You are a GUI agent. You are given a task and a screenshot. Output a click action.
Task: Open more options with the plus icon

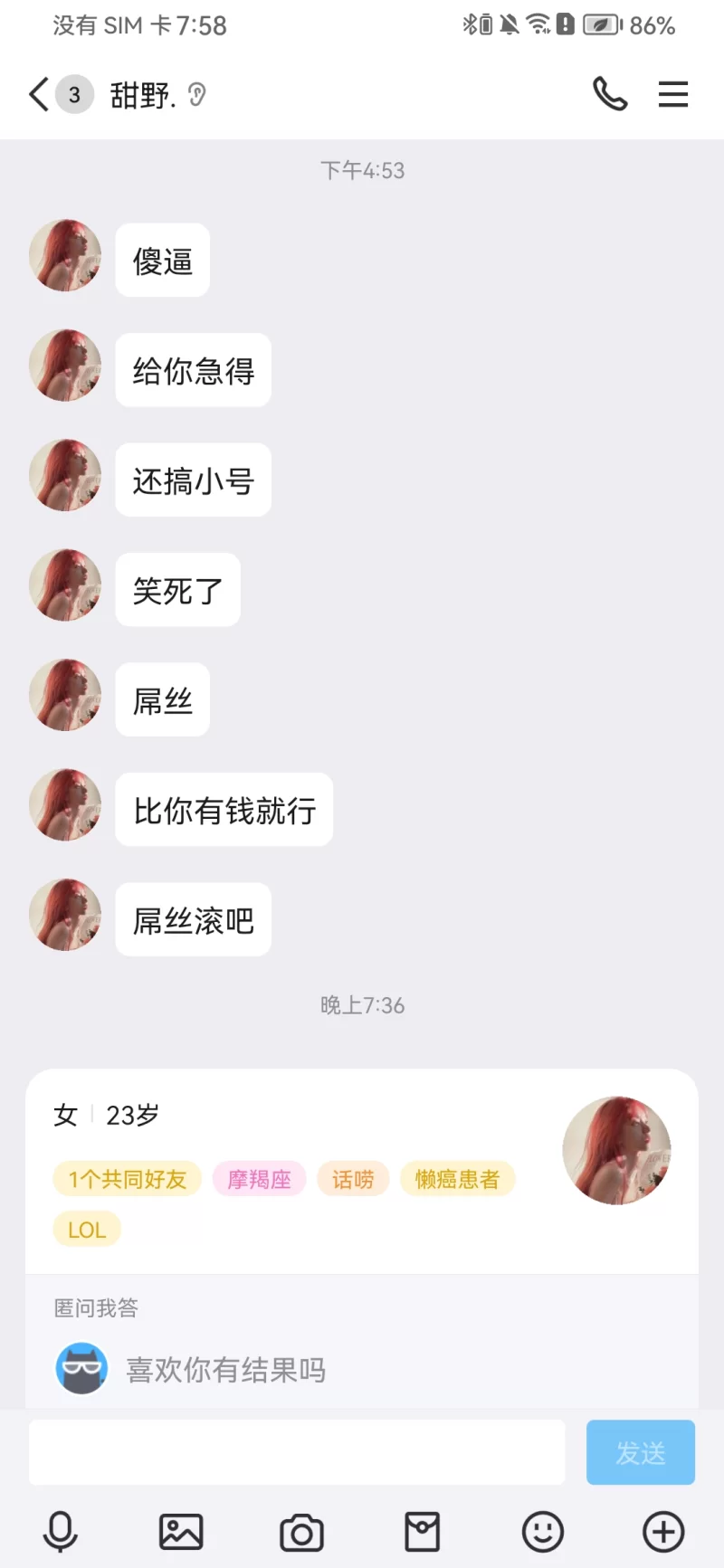[x=663, y=1532]
